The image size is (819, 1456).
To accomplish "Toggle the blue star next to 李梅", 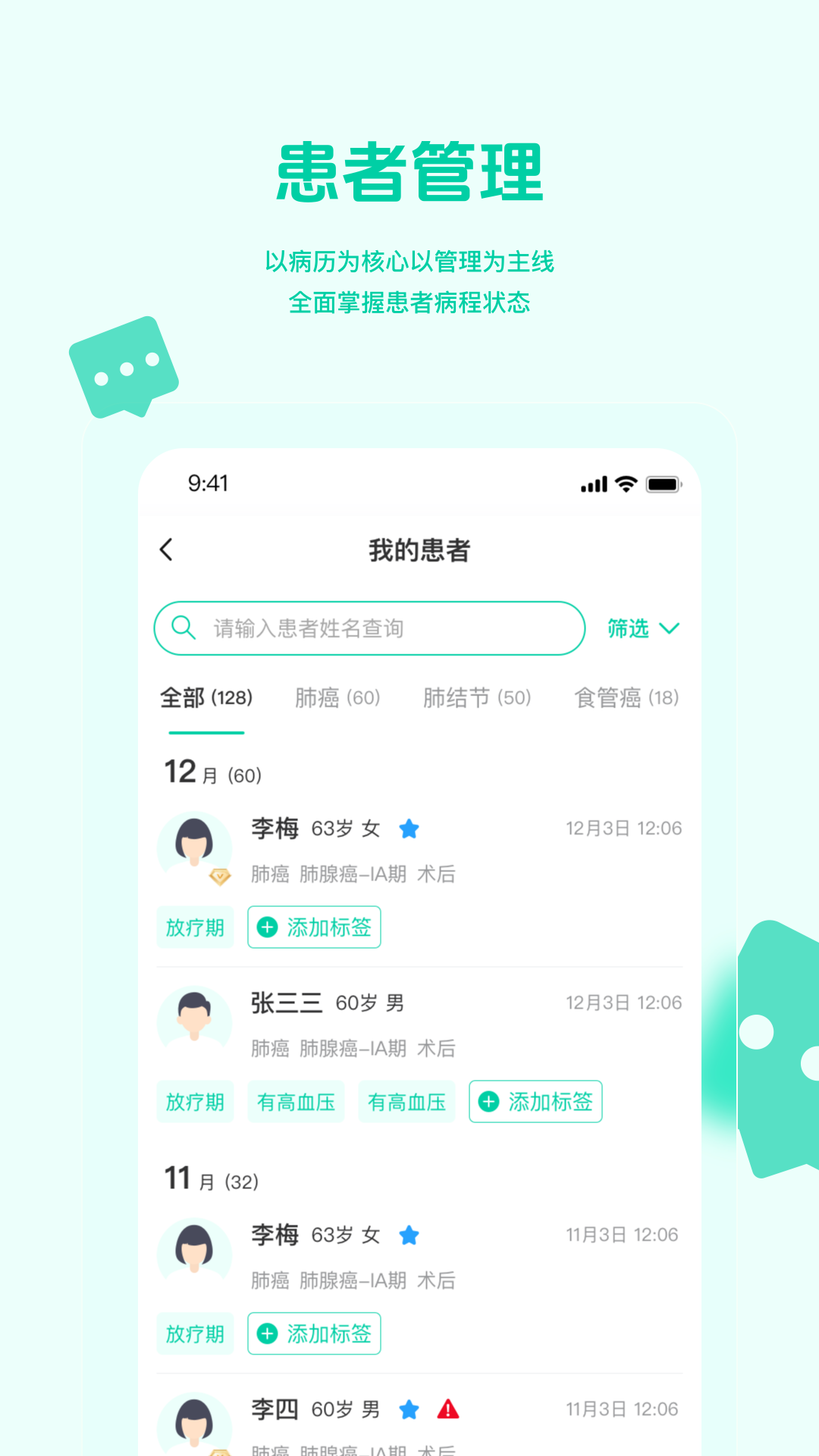I will [x=409, y=830].
